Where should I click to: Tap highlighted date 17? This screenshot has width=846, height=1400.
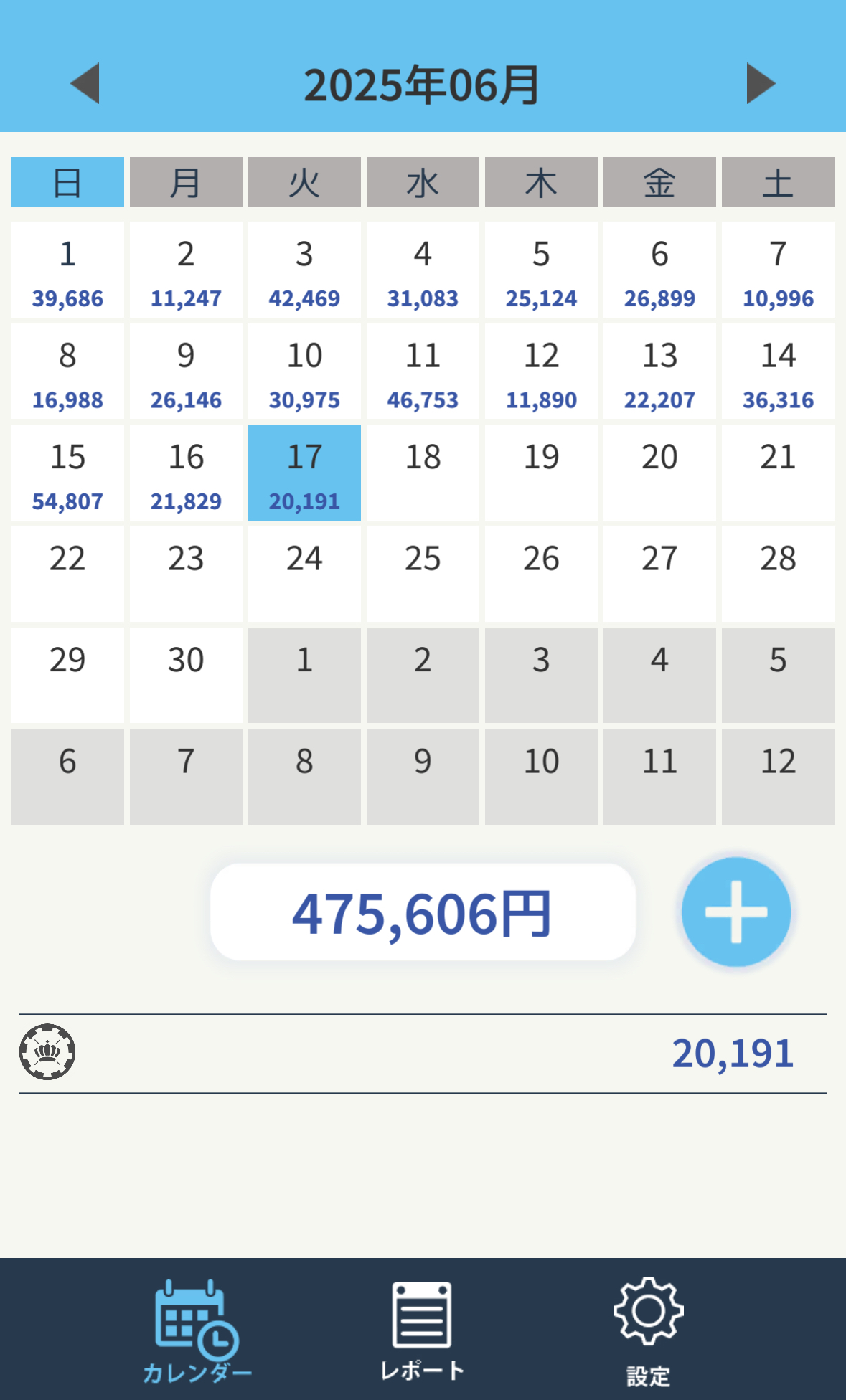[x=304, y=473]
